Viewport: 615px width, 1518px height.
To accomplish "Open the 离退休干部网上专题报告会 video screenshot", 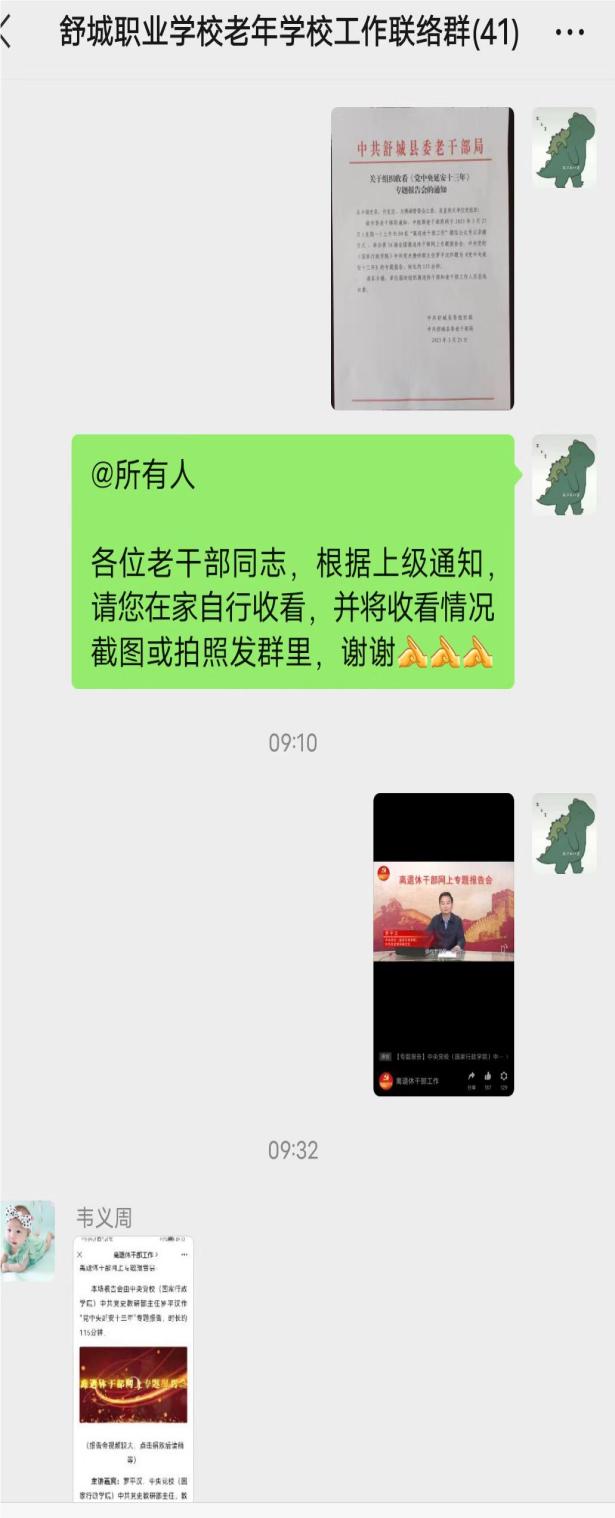I will (x=443, y=944).
